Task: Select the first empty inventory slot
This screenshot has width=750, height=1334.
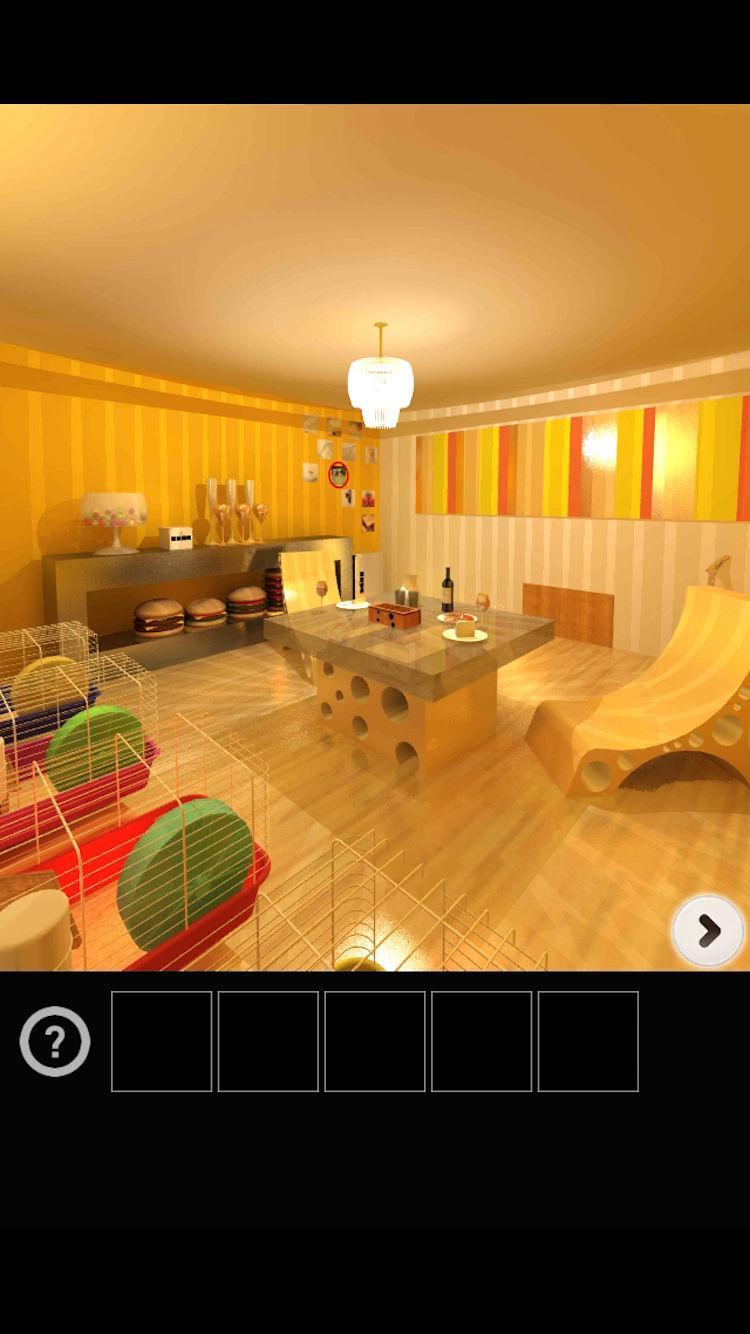Action: (x=162, y=1041)
